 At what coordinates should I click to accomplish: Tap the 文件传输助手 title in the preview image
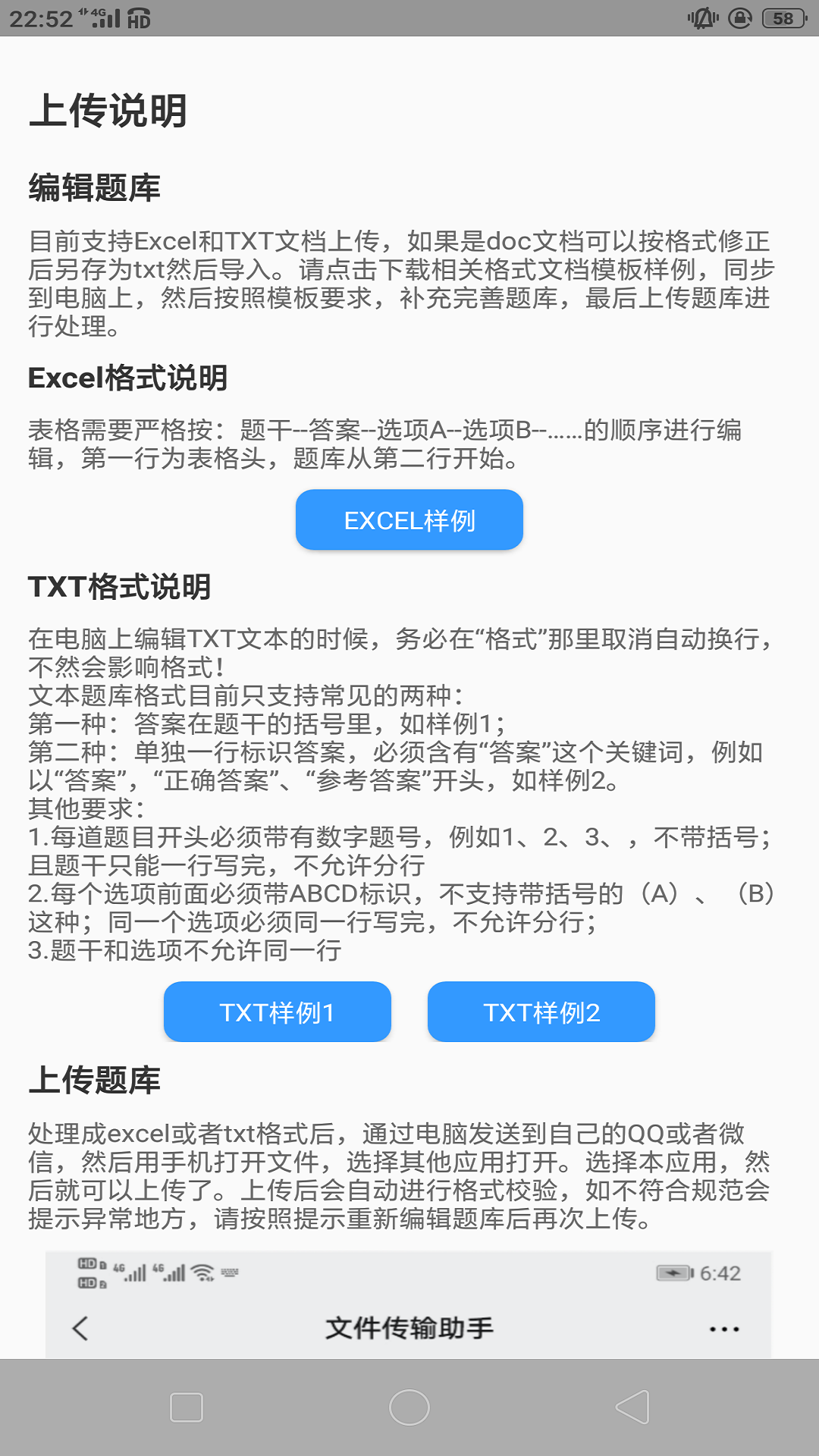(409, 1329)
